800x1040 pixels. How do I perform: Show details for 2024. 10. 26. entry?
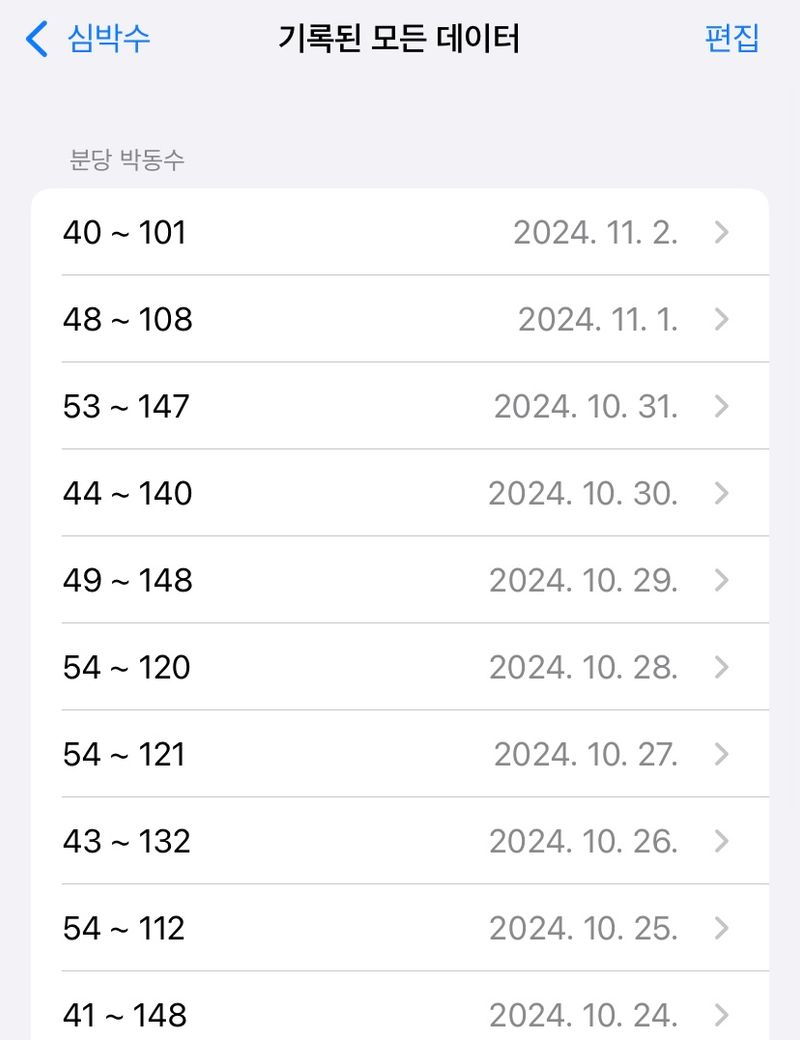[x=400, y=842]
